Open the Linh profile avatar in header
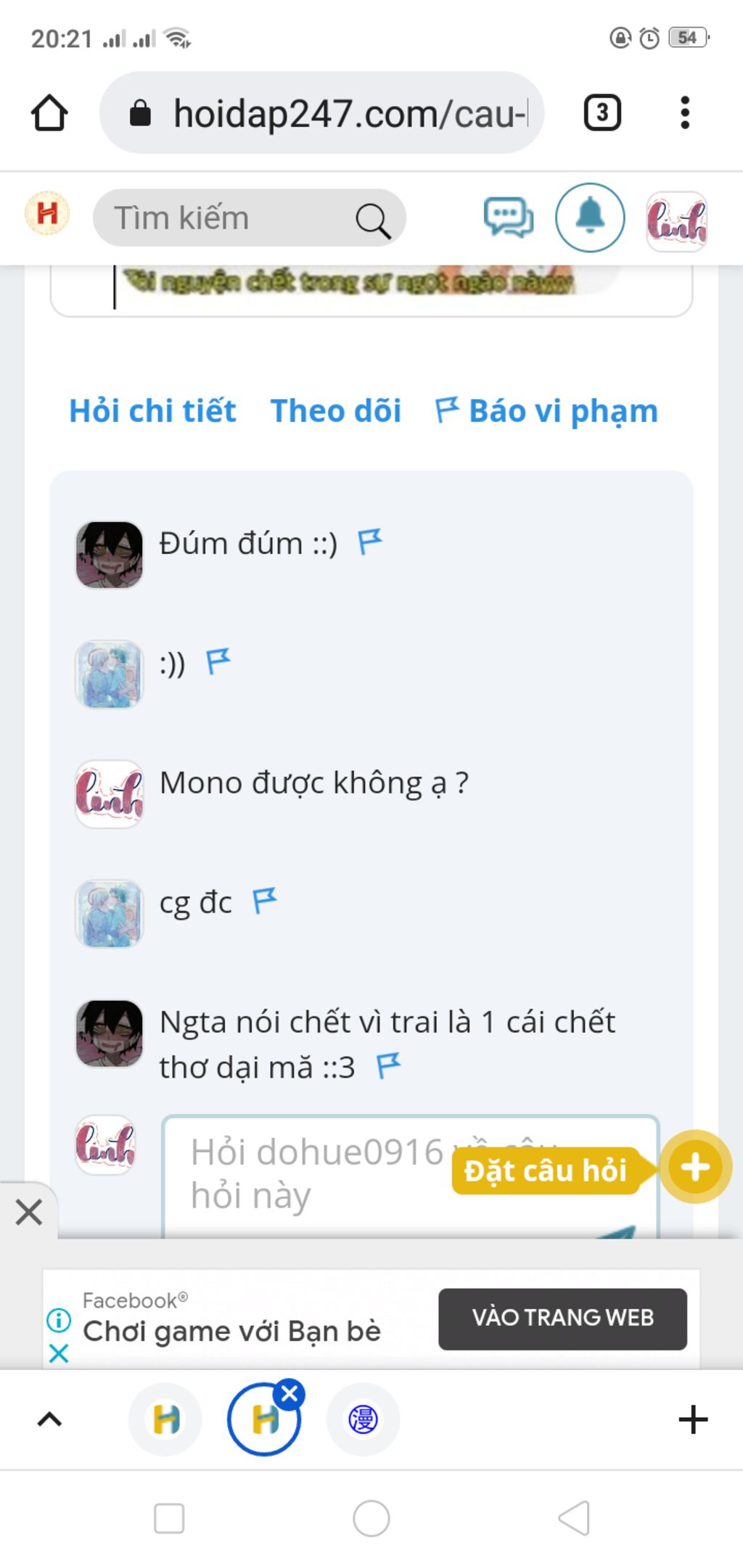Screen dimensions: 743x1568 pos(676,221)
